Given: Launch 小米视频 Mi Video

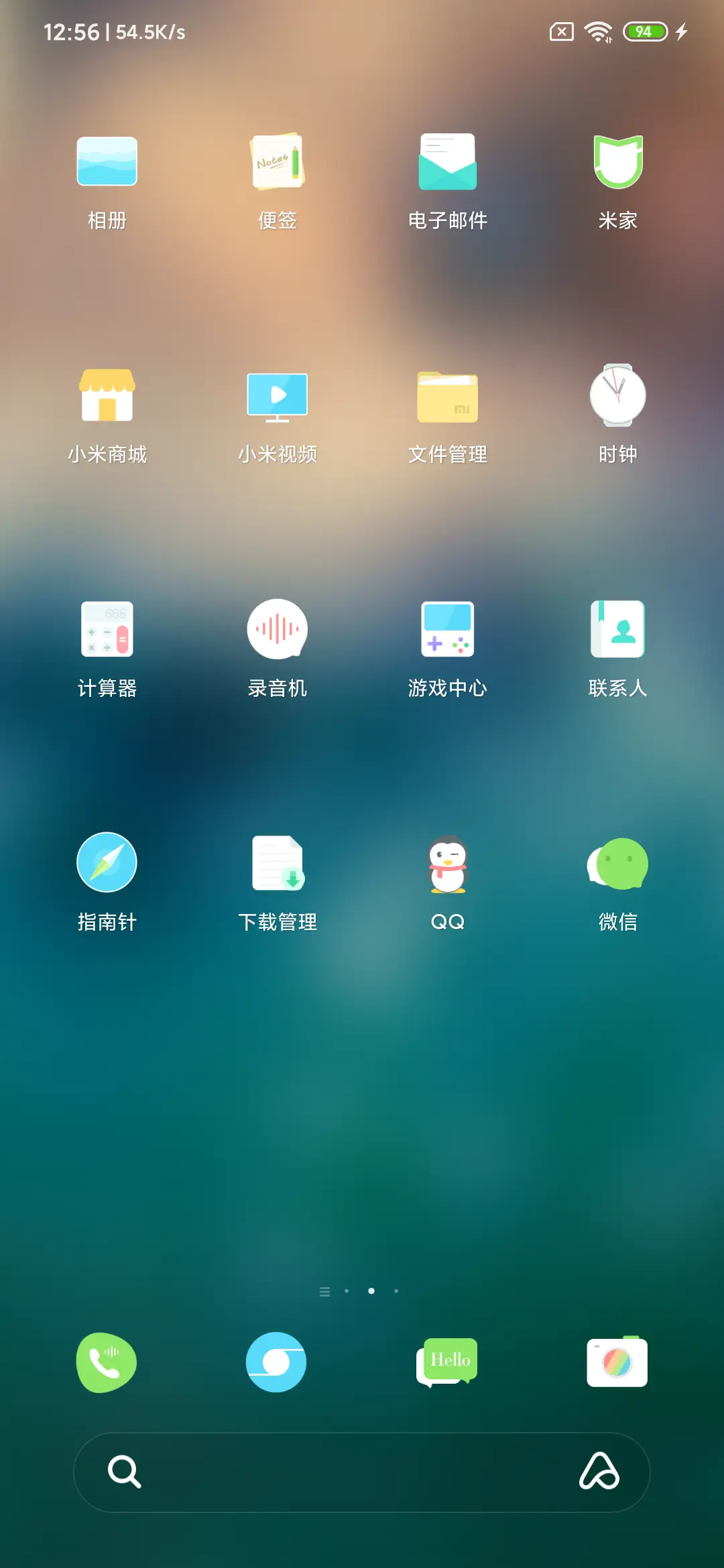Looking at the screenshot, I should 278,397.
